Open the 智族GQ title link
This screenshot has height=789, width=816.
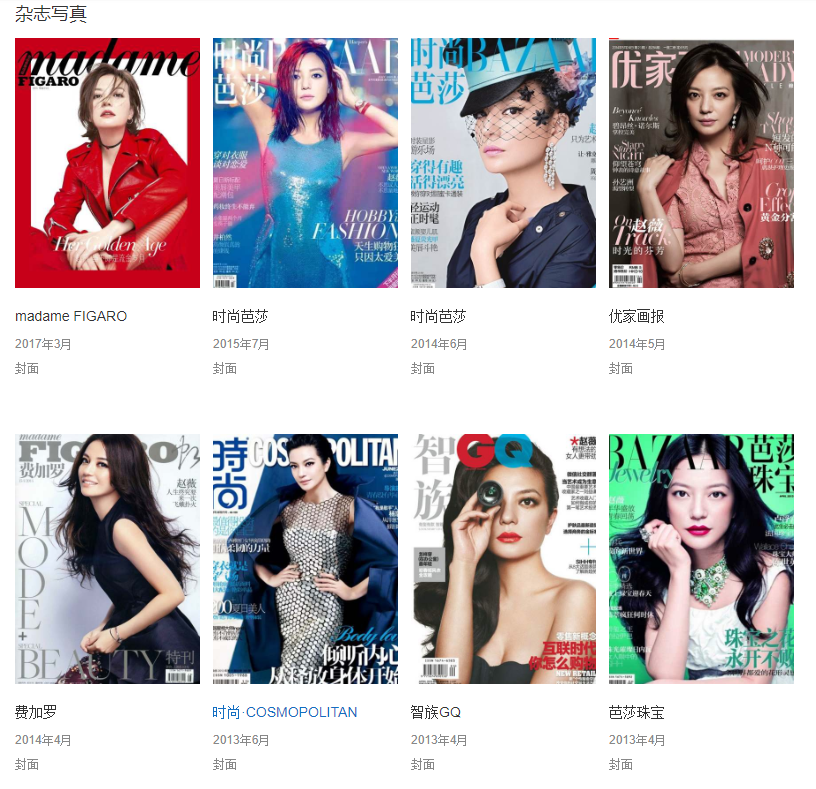point(435,712)
